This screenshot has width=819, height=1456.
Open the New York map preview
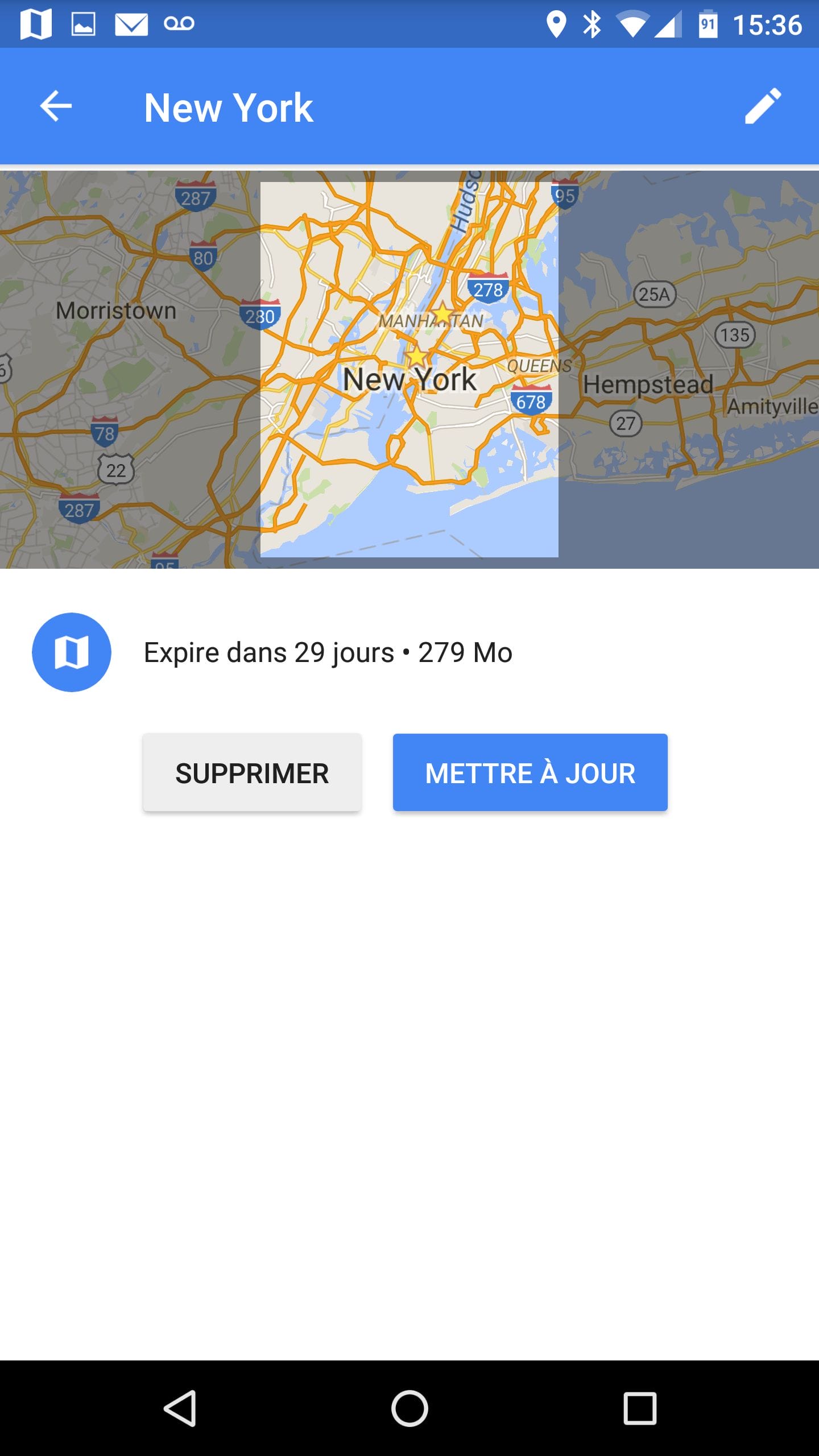409,370
